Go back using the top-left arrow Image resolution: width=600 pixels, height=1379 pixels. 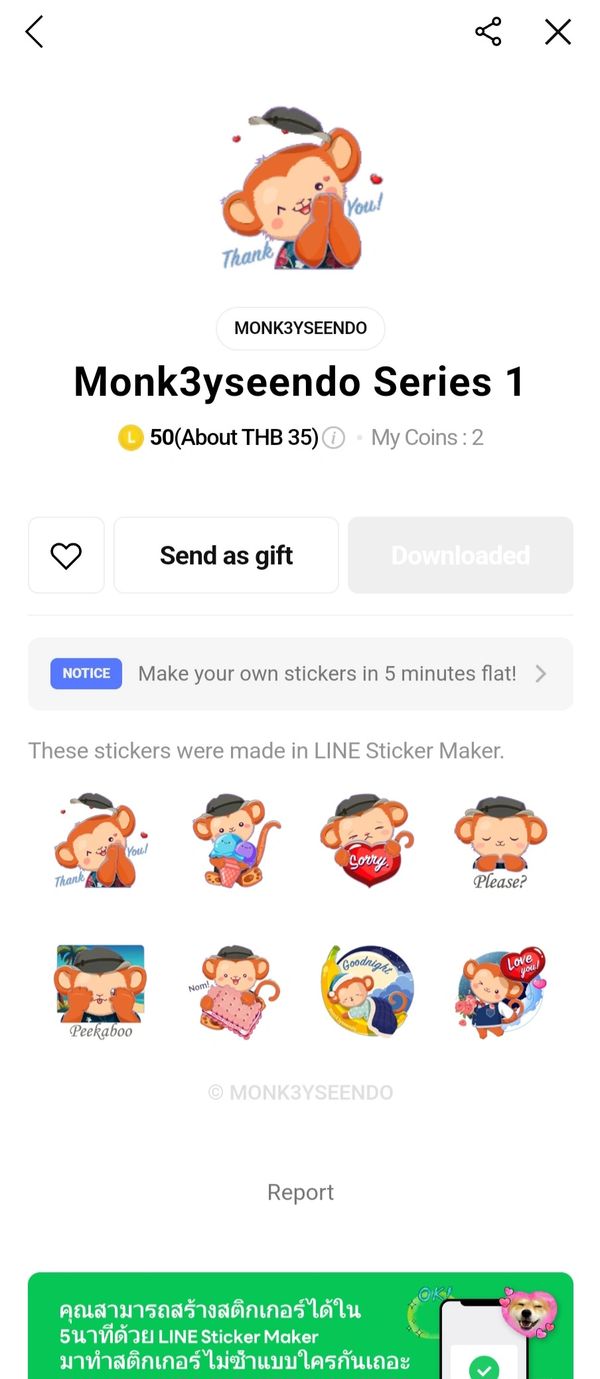[34, 32]
